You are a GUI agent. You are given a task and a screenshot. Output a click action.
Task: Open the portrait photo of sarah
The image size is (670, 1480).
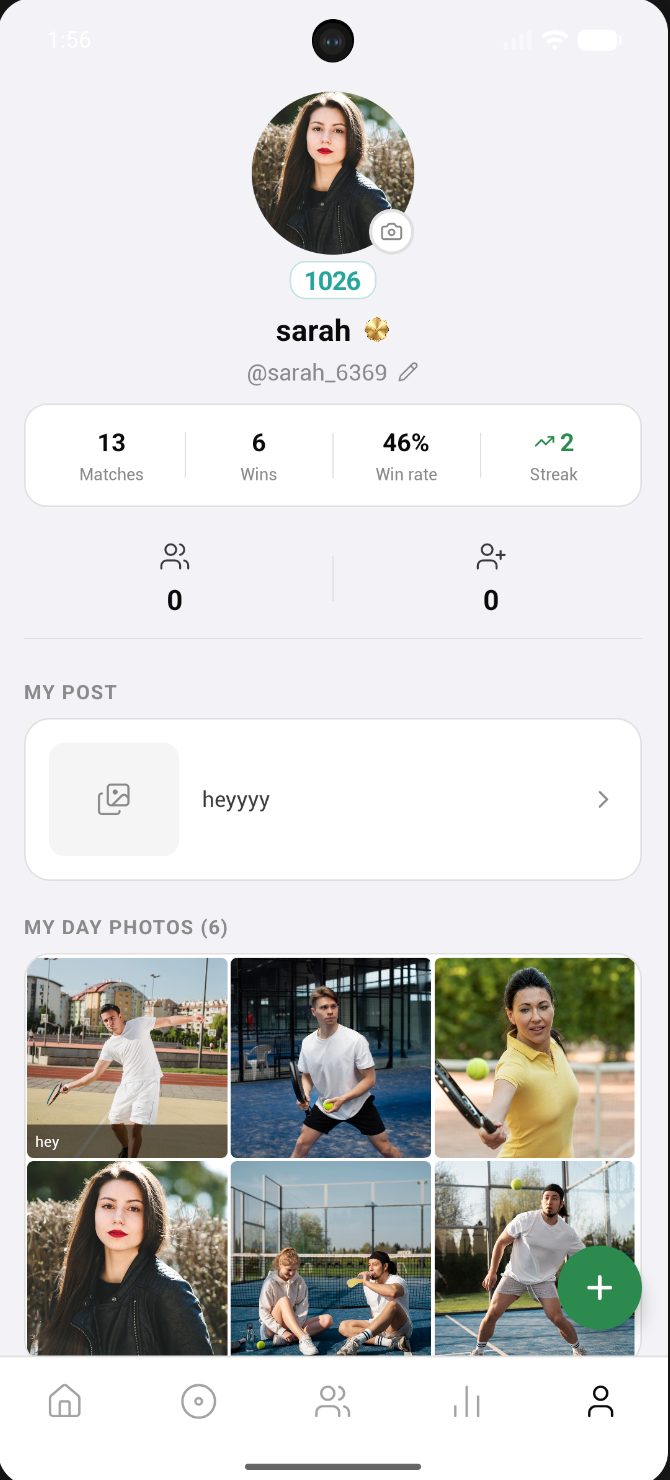coord(127,1257)
